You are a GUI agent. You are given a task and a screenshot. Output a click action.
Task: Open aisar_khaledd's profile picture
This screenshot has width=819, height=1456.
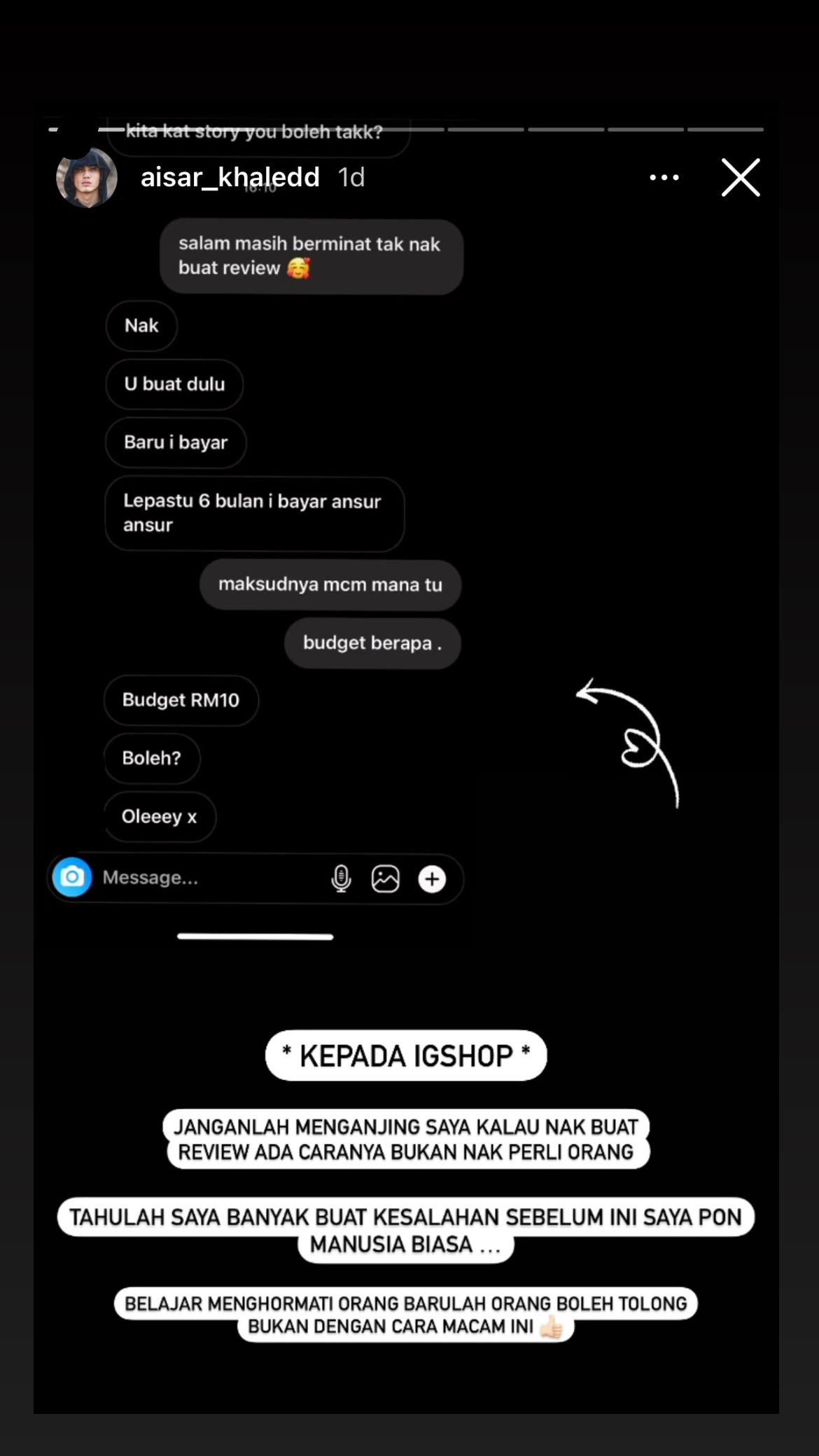[x=87, y=178]
